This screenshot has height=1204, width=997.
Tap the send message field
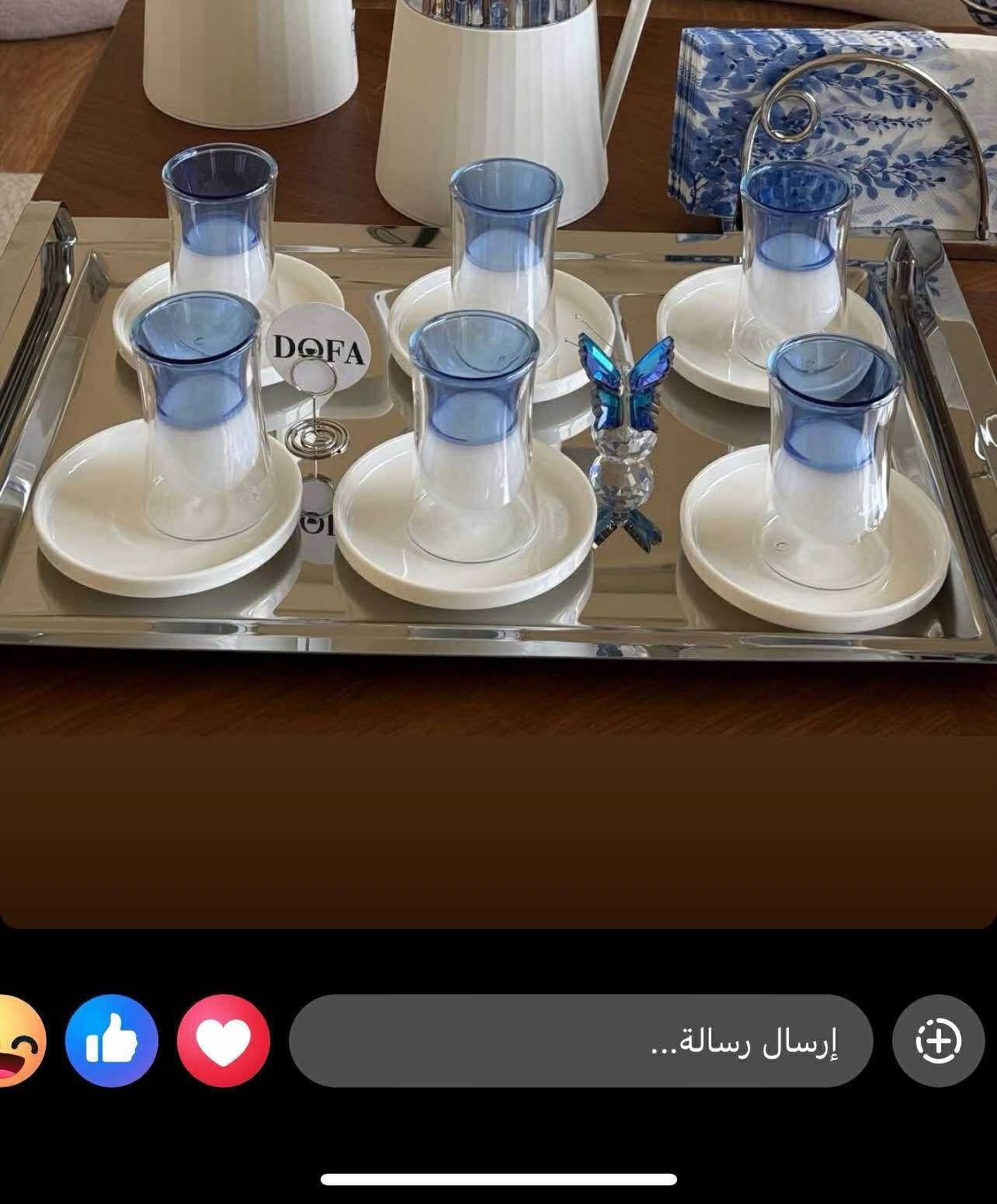(x=581, y=1041)
